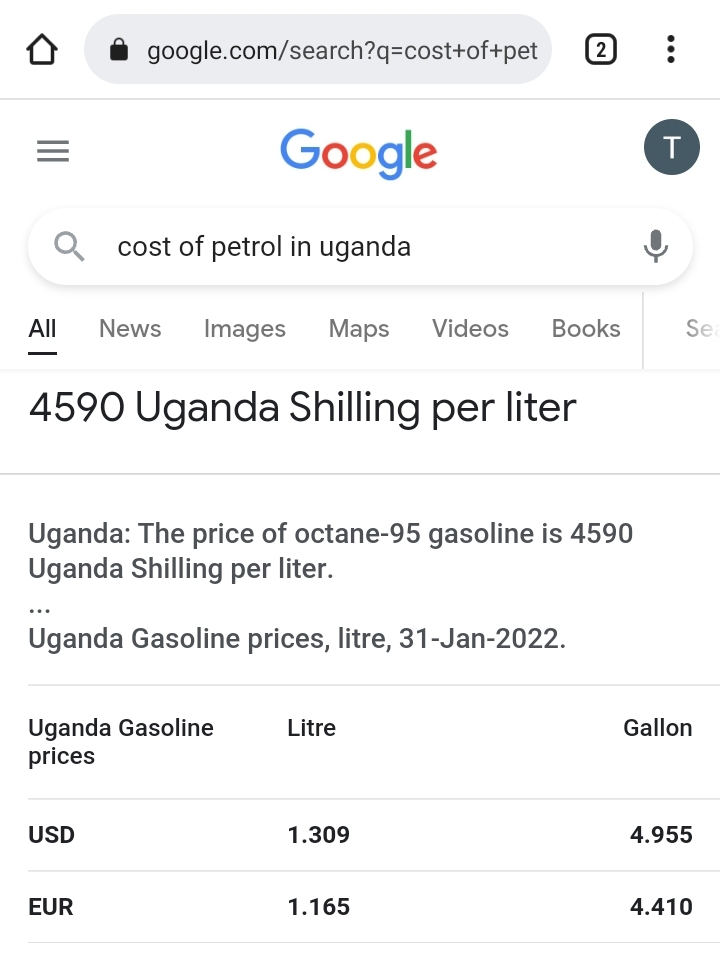Switch to the Images tab
Screen dimensions: 720x955
click(x=244, y=328)
